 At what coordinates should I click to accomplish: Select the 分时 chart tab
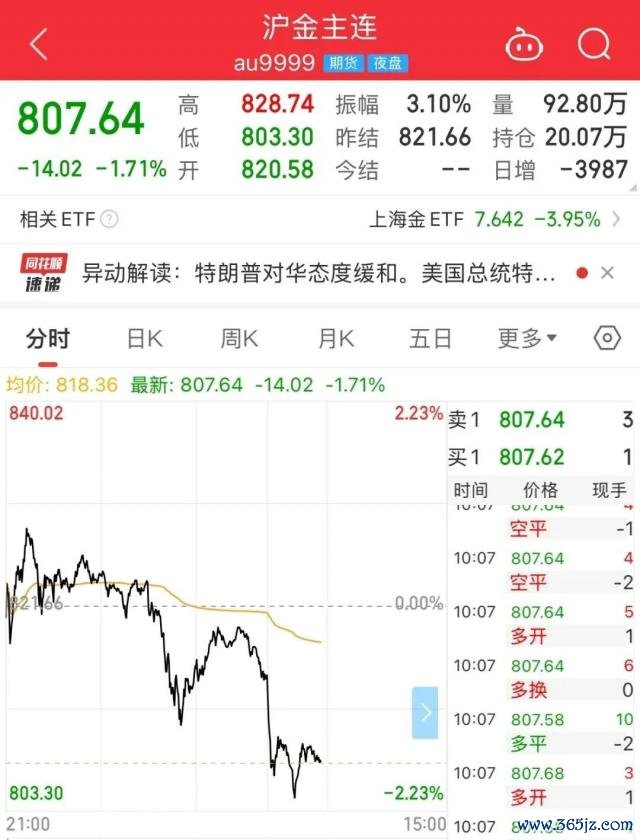(48, 339)
